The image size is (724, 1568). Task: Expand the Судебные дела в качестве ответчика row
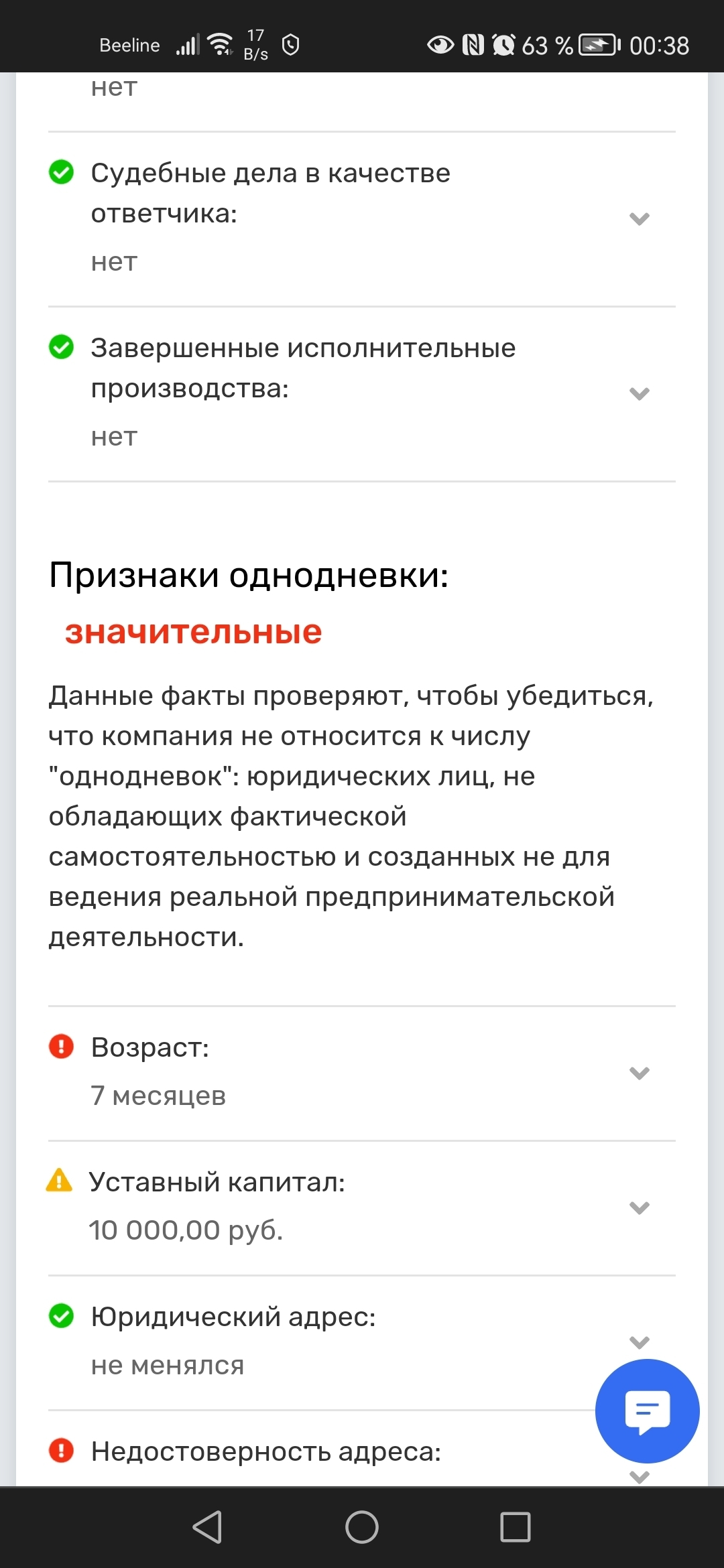pos(640,219)
